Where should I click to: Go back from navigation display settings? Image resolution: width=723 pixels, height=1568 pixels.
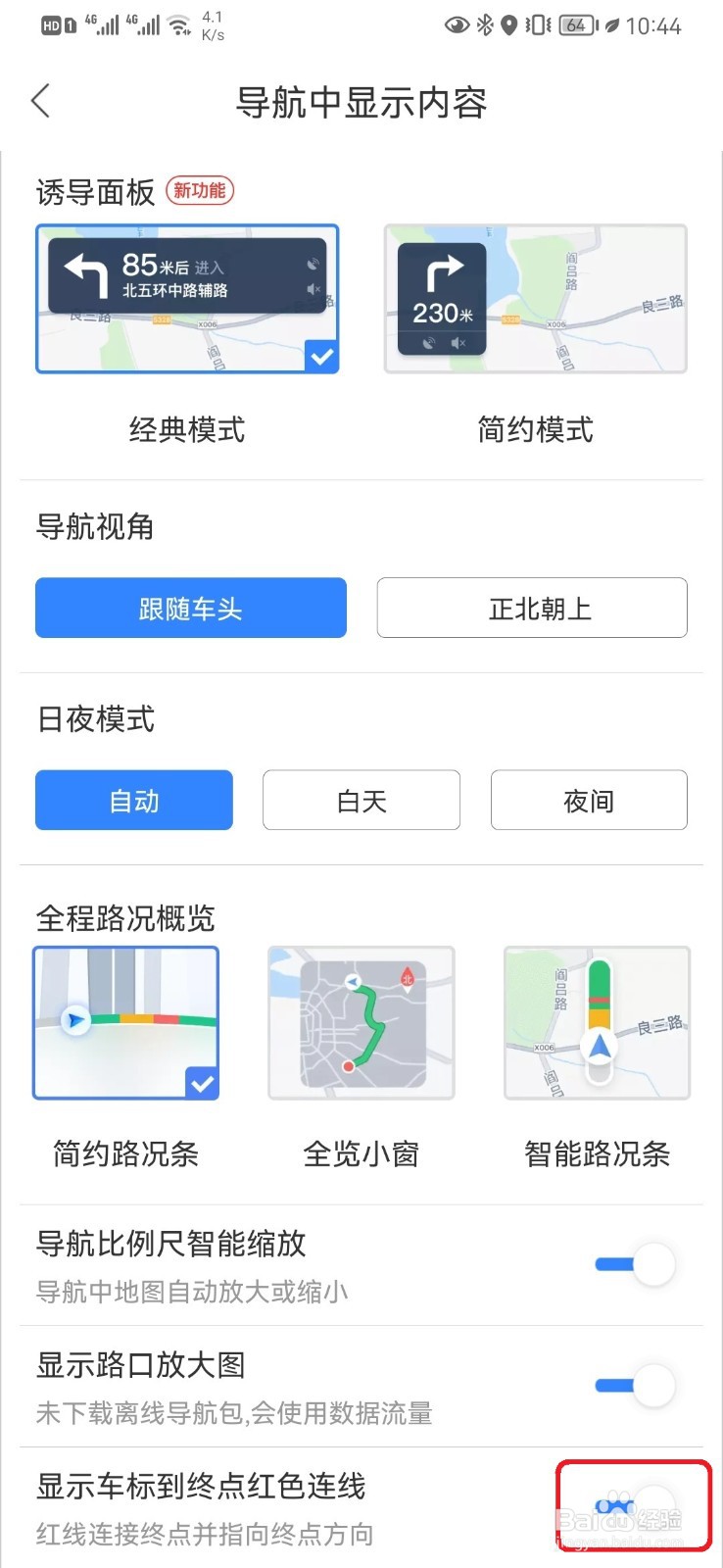pyautogui.click(x=41, y=101)
